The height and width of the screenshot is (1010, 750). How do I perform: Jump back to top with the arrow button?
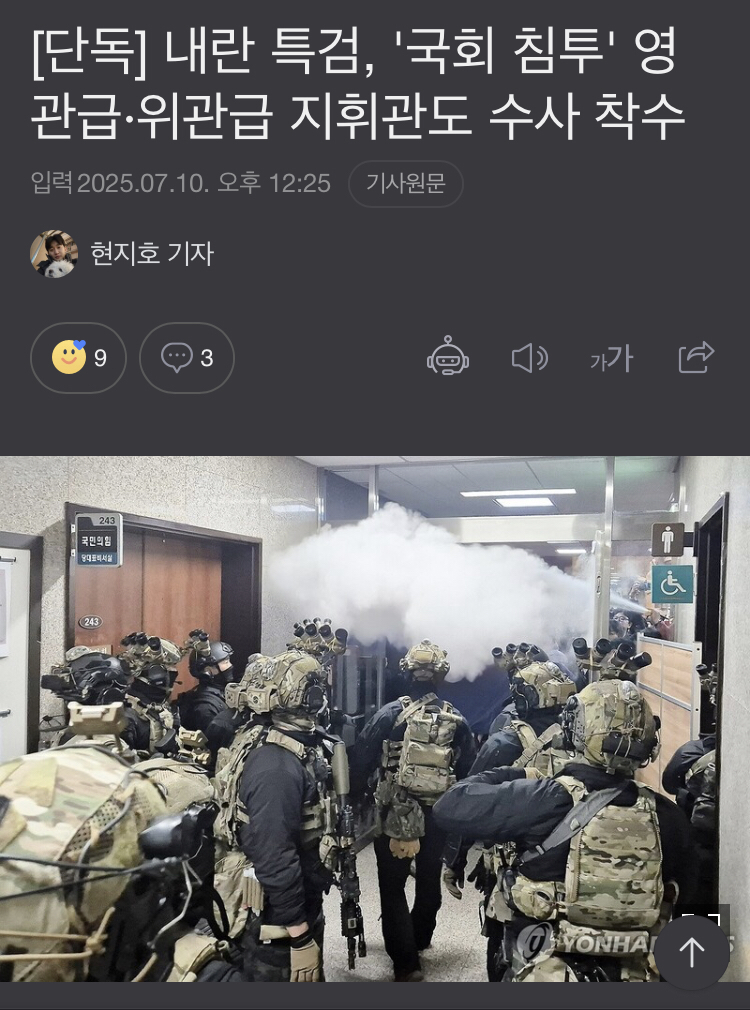tap(692, 952)
